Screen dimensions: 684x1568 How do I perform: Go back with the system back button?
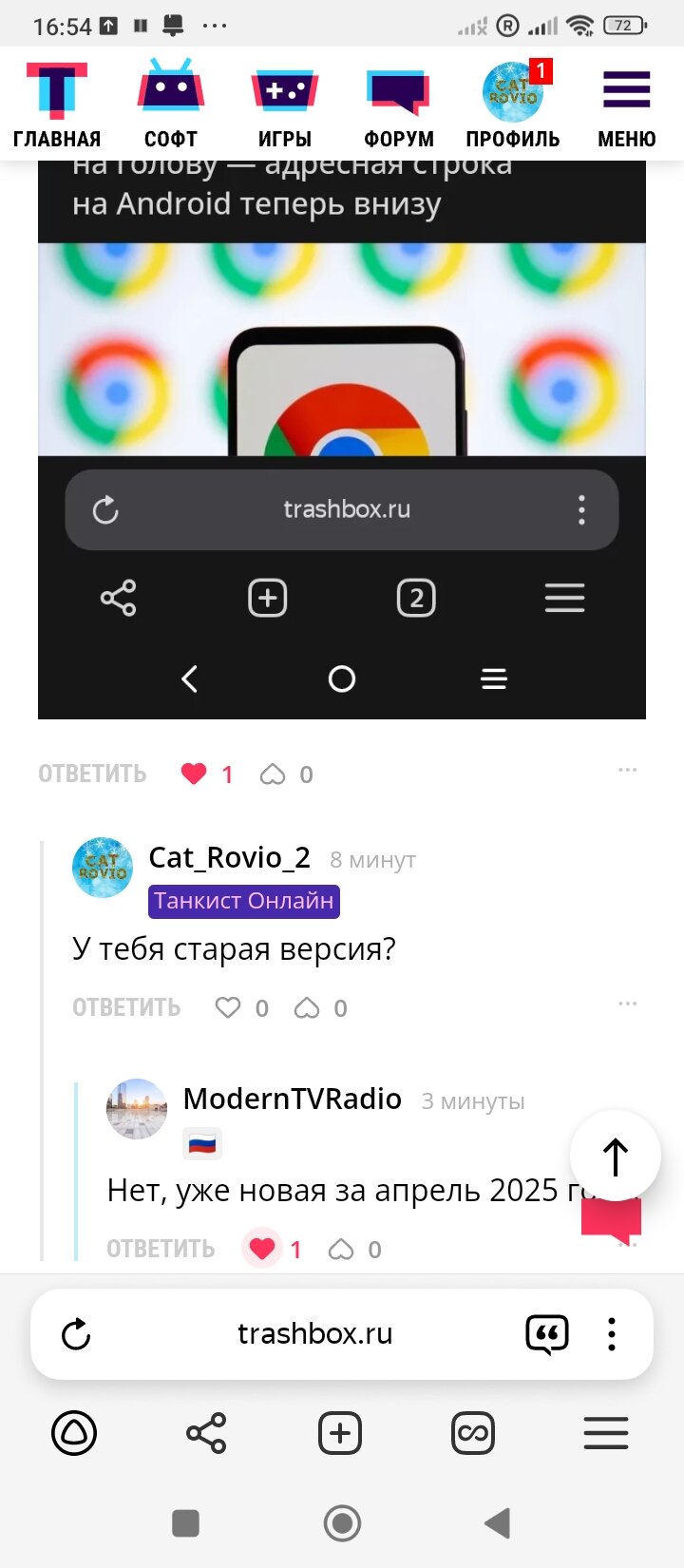point(498,1523)
